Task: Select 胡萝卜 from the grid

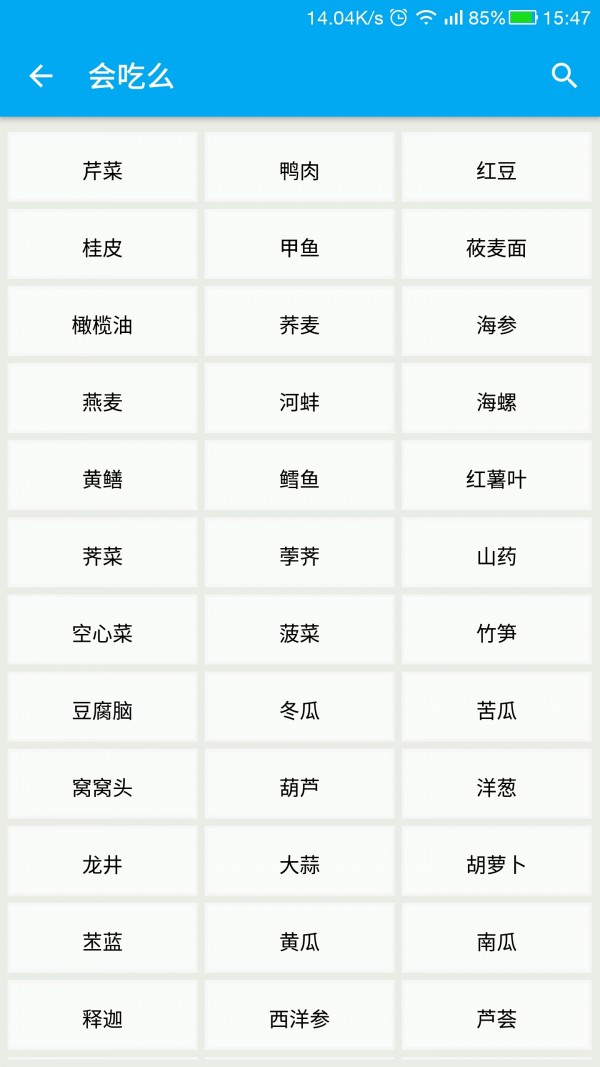Action: pyautogui.click(x=497, y=861)
